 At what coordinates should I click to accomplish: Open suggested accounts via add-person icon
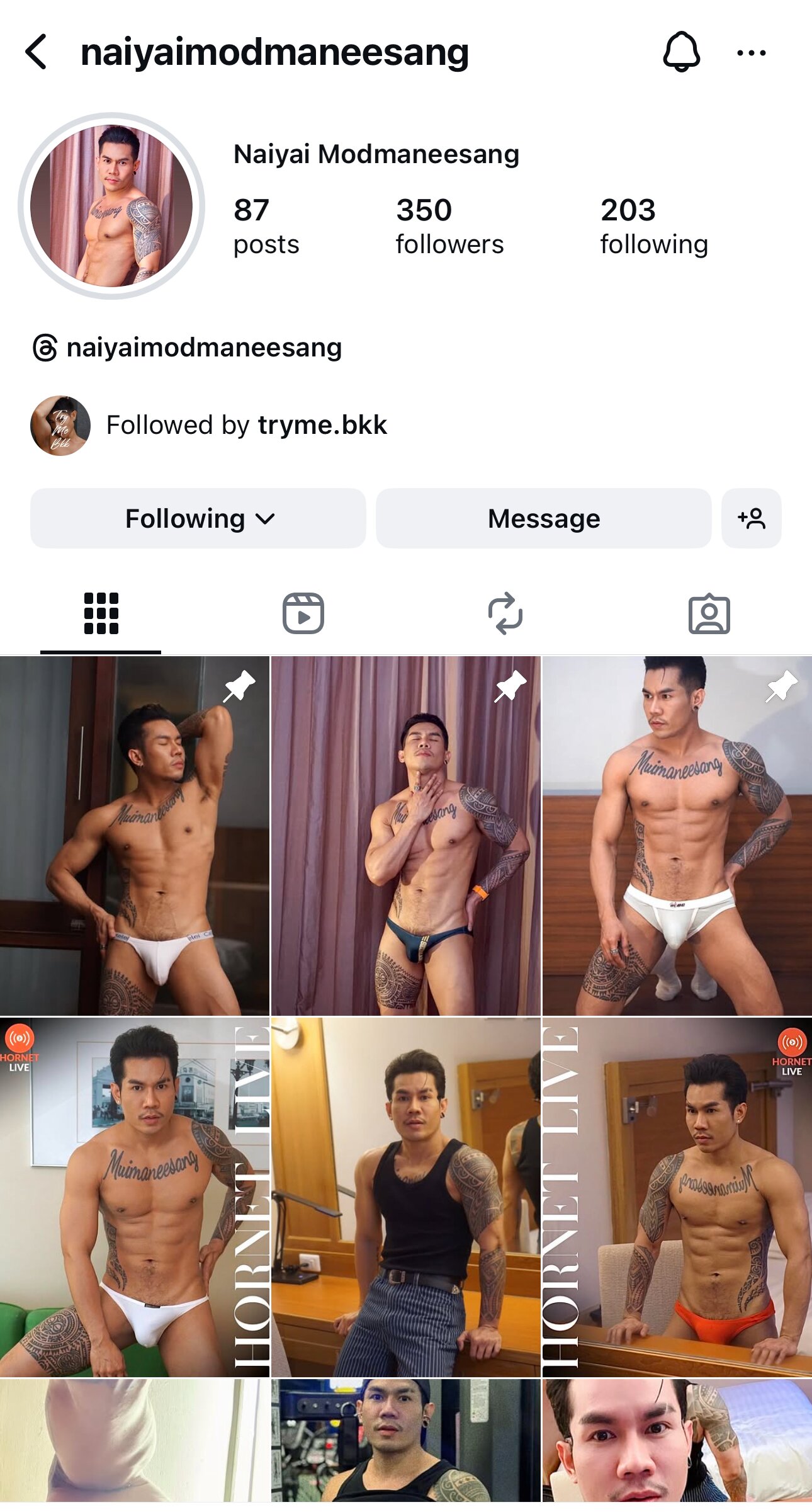click(x=751, y=518)
